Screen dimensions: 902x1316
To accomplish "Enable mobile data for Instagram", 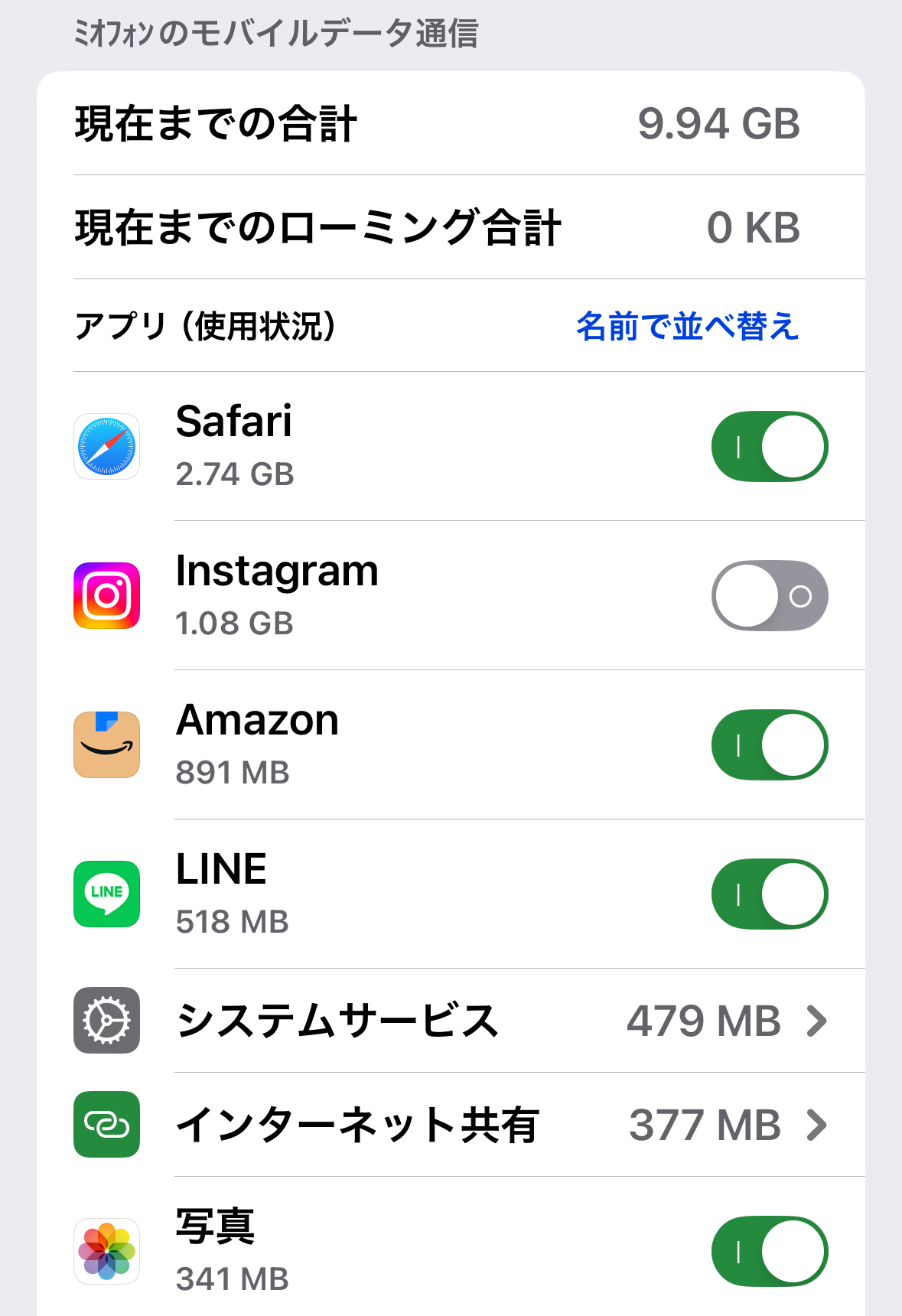I will 769,596.
